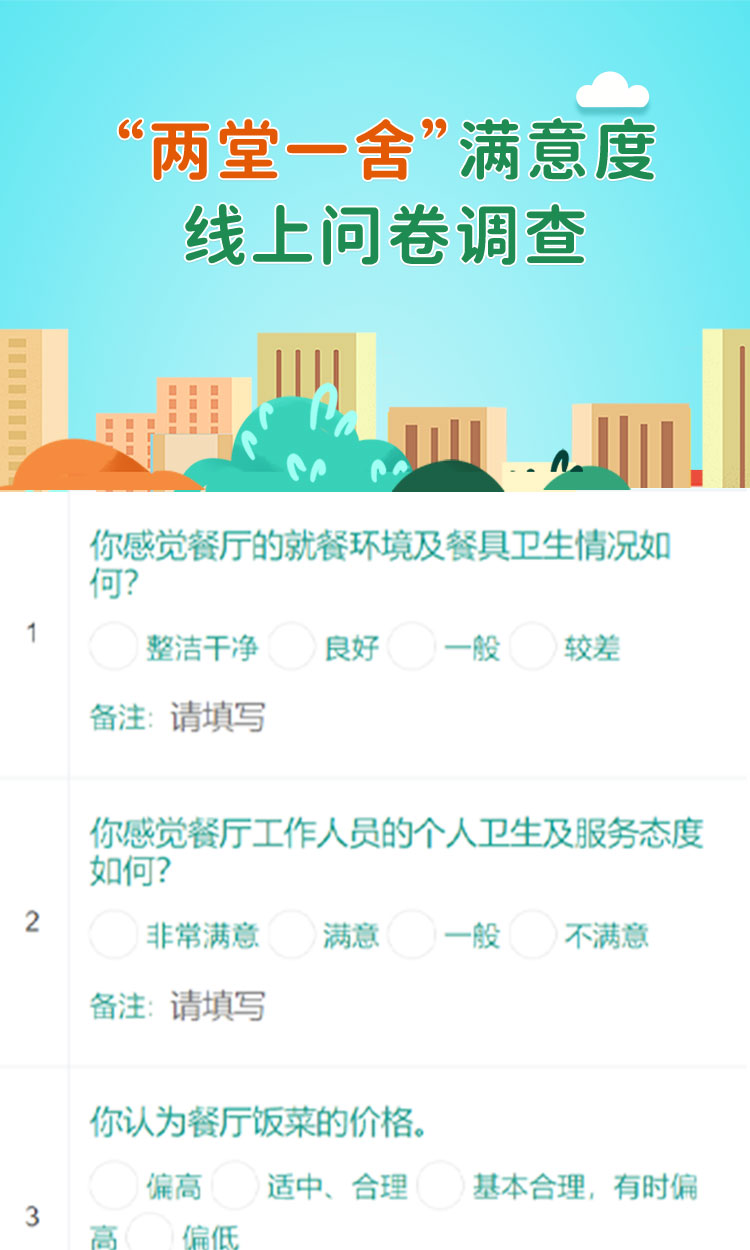Select 基本合理，有时偏高 option
750x1250 pixels.
click(440, 1186)
